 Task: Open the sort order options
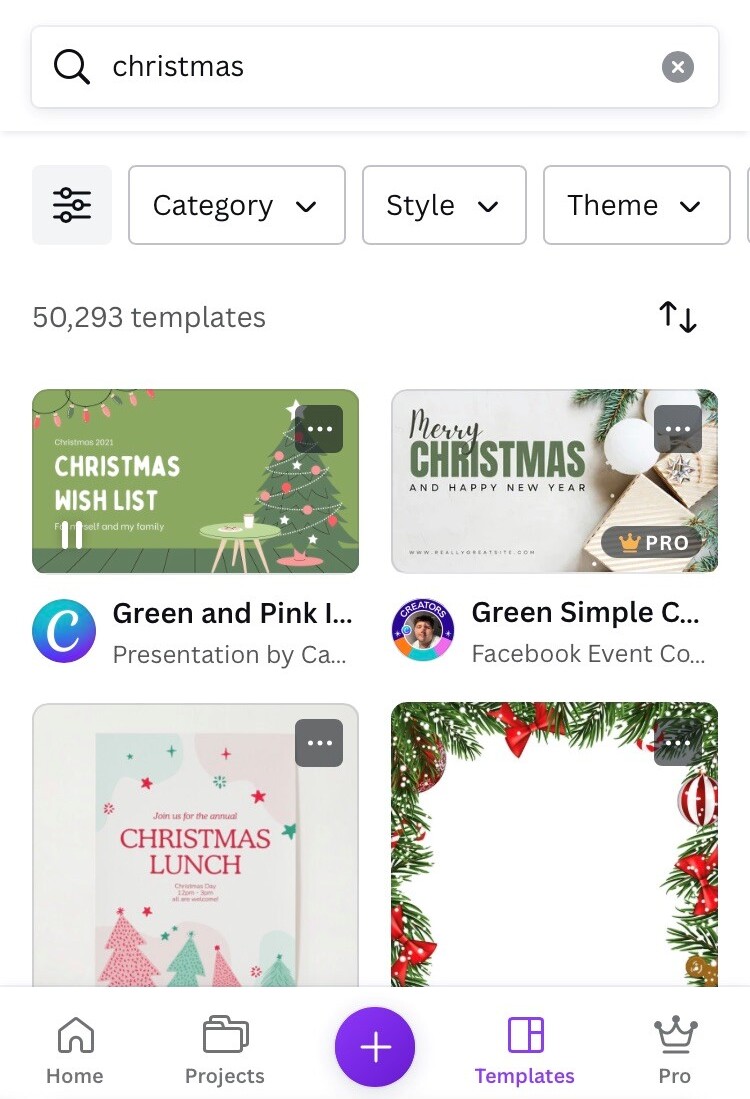pyautogui.click(x=677, y=317)
